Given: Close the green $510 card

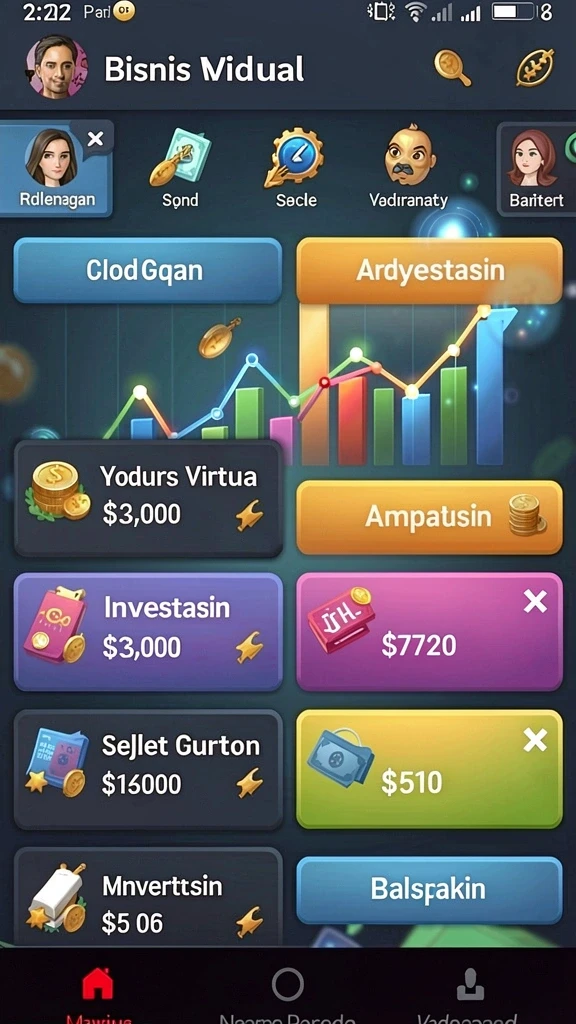Looking at the screenshot, I should pyautogui.click(x=535, y=740).
